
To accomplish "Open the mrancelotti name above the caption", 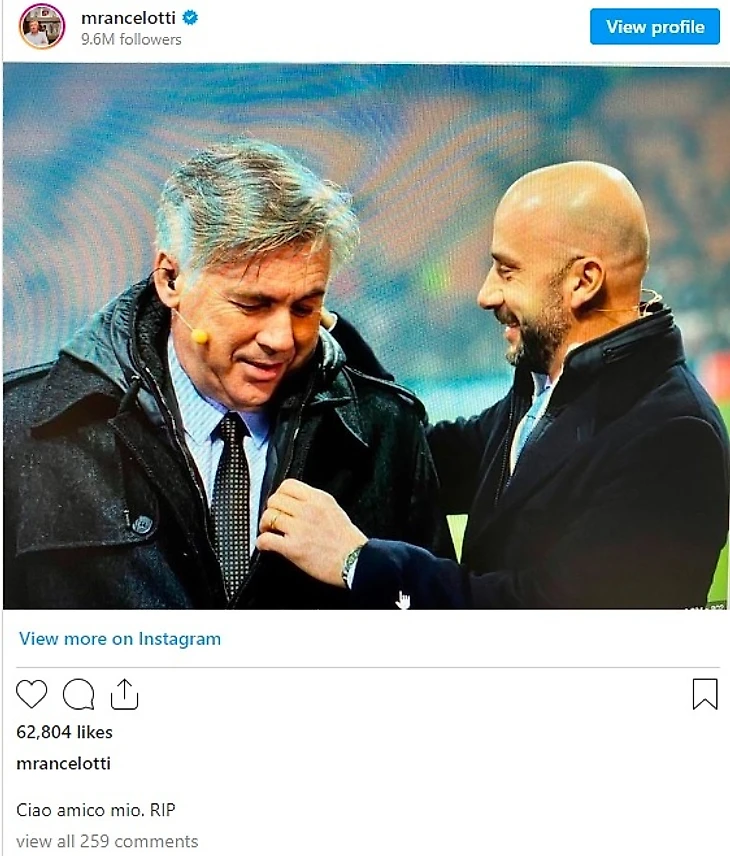I will (x=64, y=764).
